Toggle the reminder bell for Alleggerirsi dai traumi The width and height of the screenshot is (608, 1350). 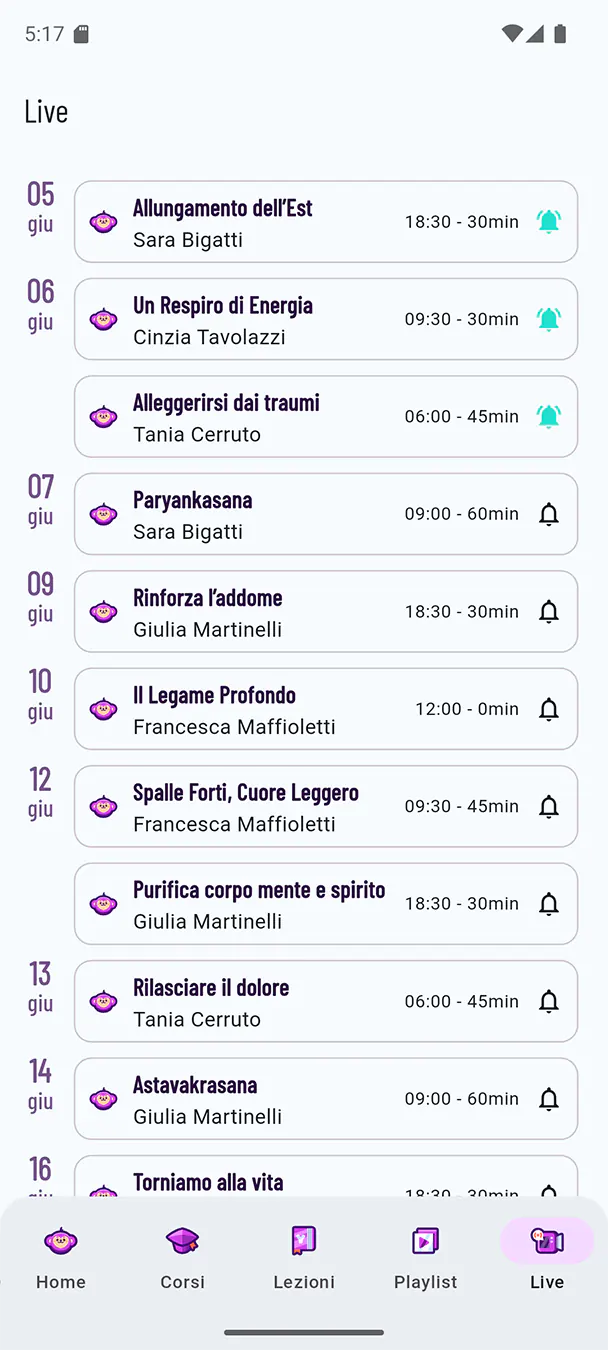[548, 416]
